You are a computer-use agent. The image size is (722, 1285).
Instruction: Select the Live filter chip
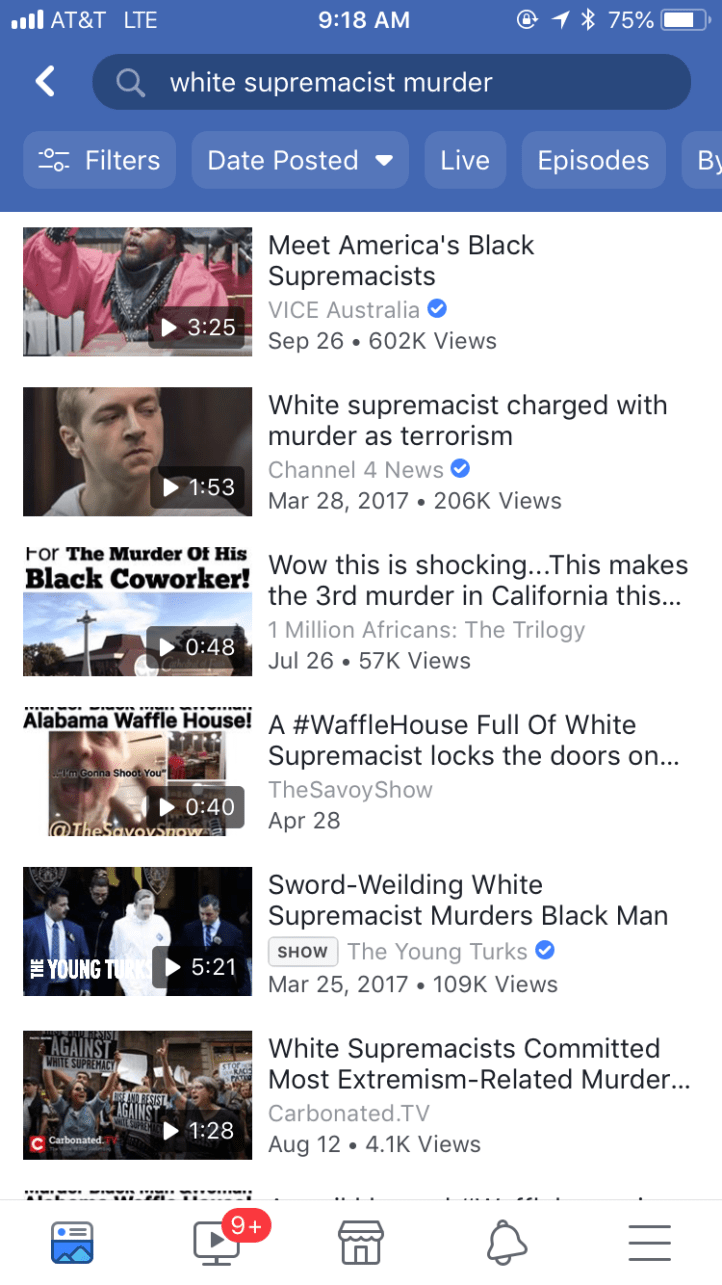465,160
